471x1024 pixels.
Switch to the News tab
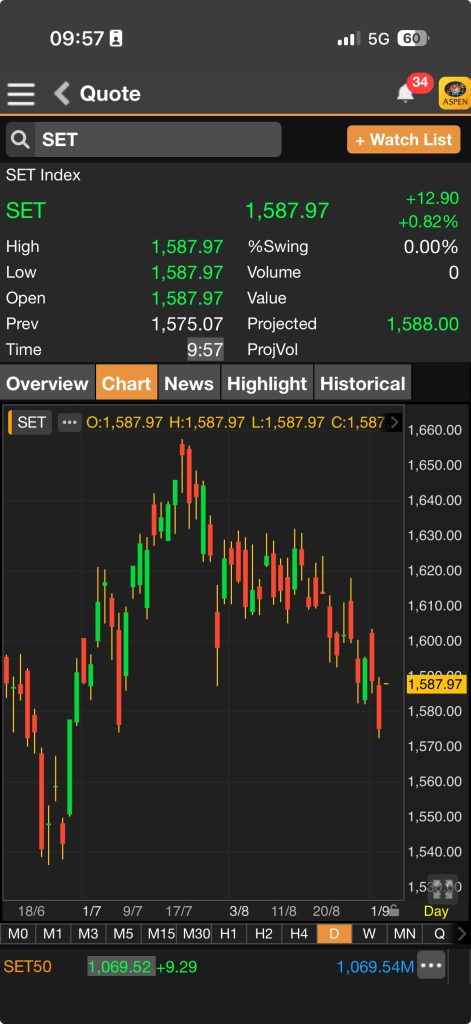point(189,383)
